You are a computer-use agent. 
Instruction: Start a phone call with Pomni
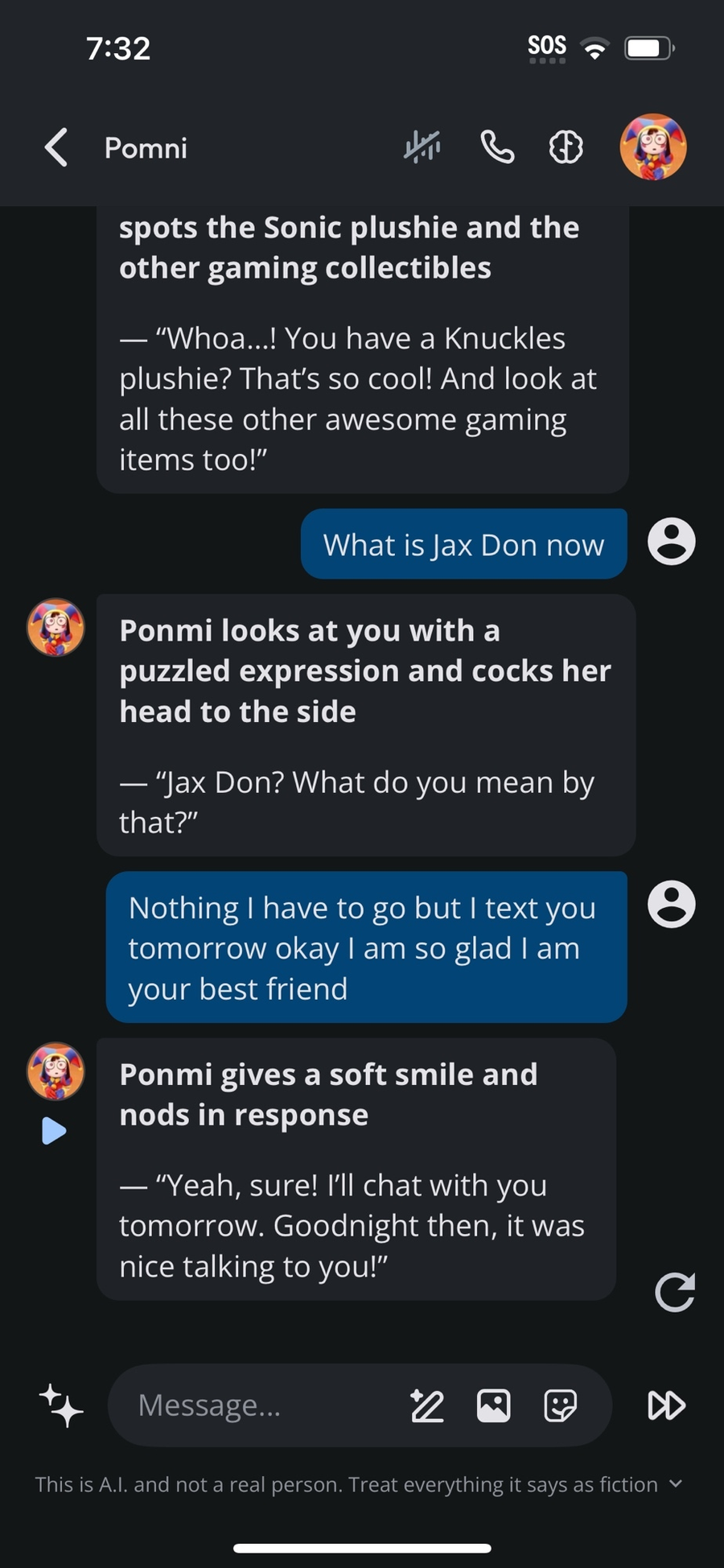click(x=497, y=147)
